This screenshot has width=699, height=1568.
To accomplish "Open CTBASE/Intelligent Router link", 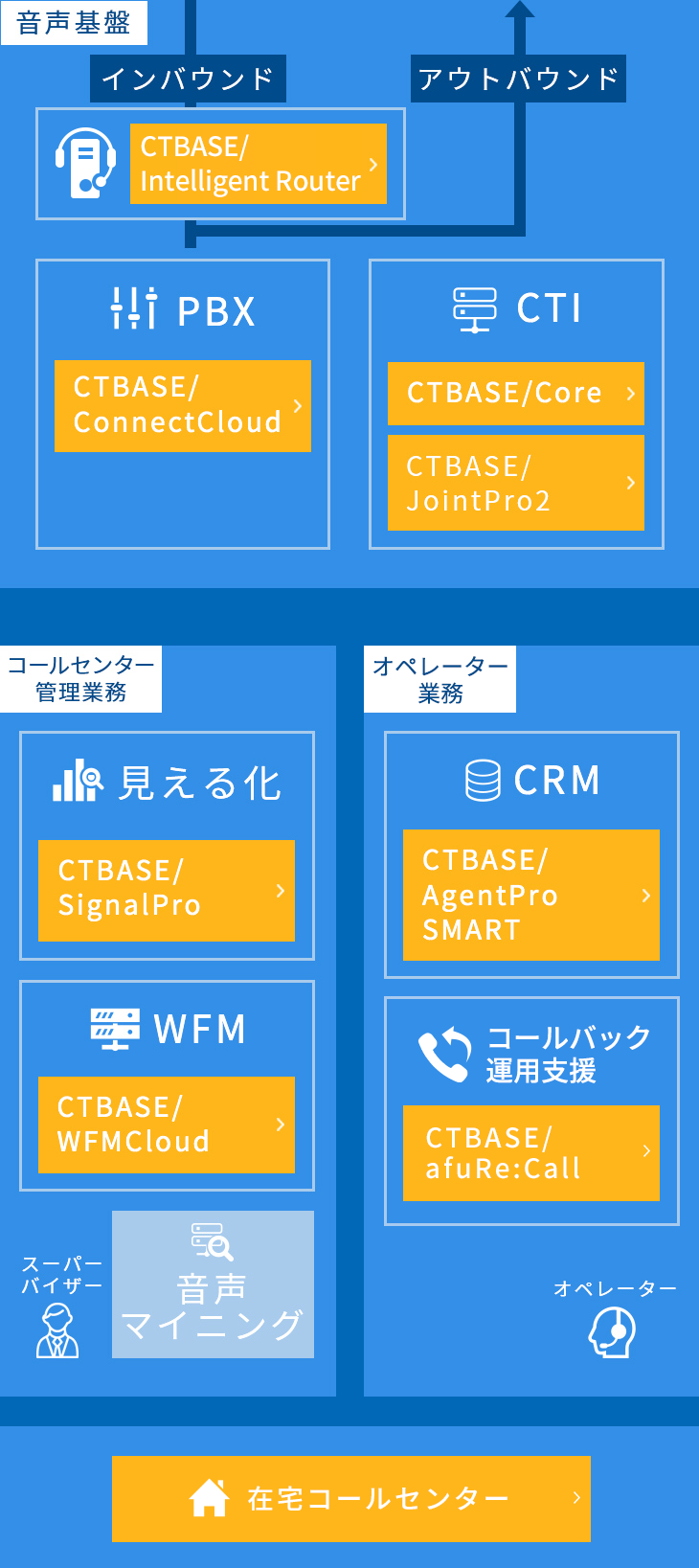I will [258, 164].
